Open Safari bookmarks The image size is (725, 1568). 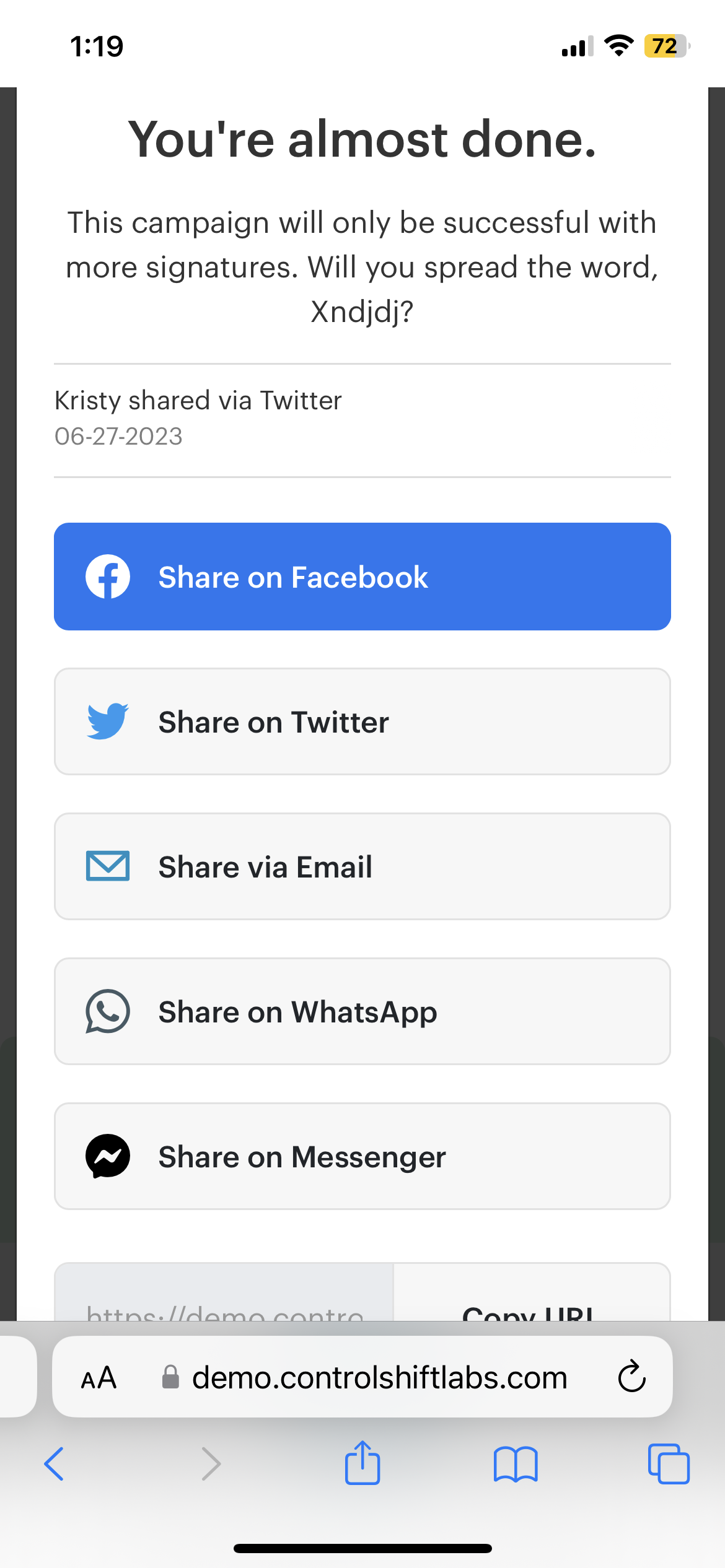[516, 1464]
